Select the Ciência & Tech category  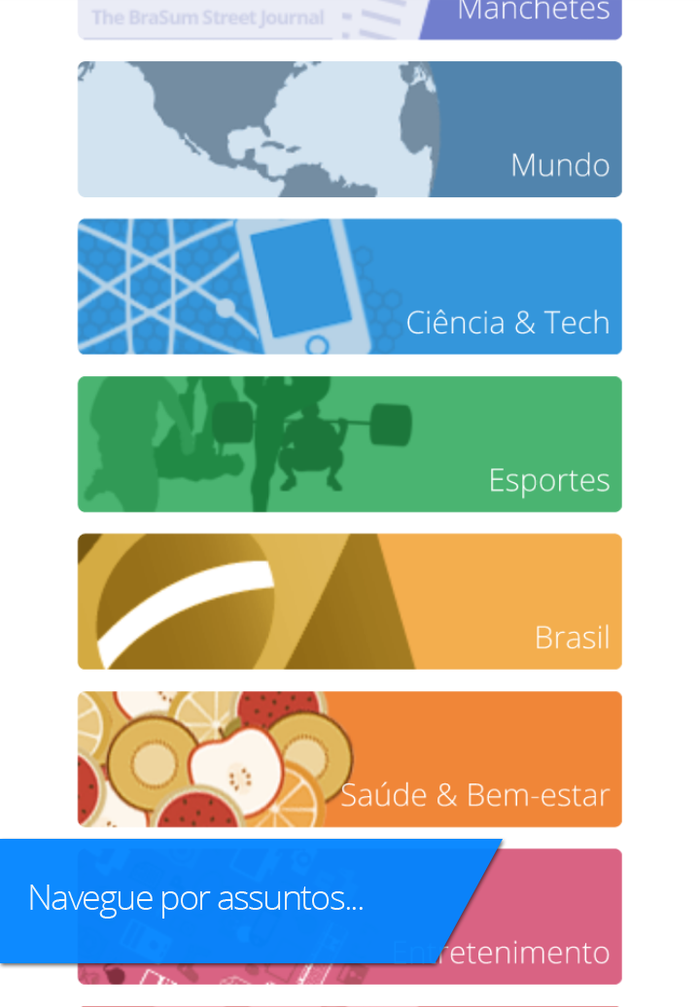click(x=350, y=287)
